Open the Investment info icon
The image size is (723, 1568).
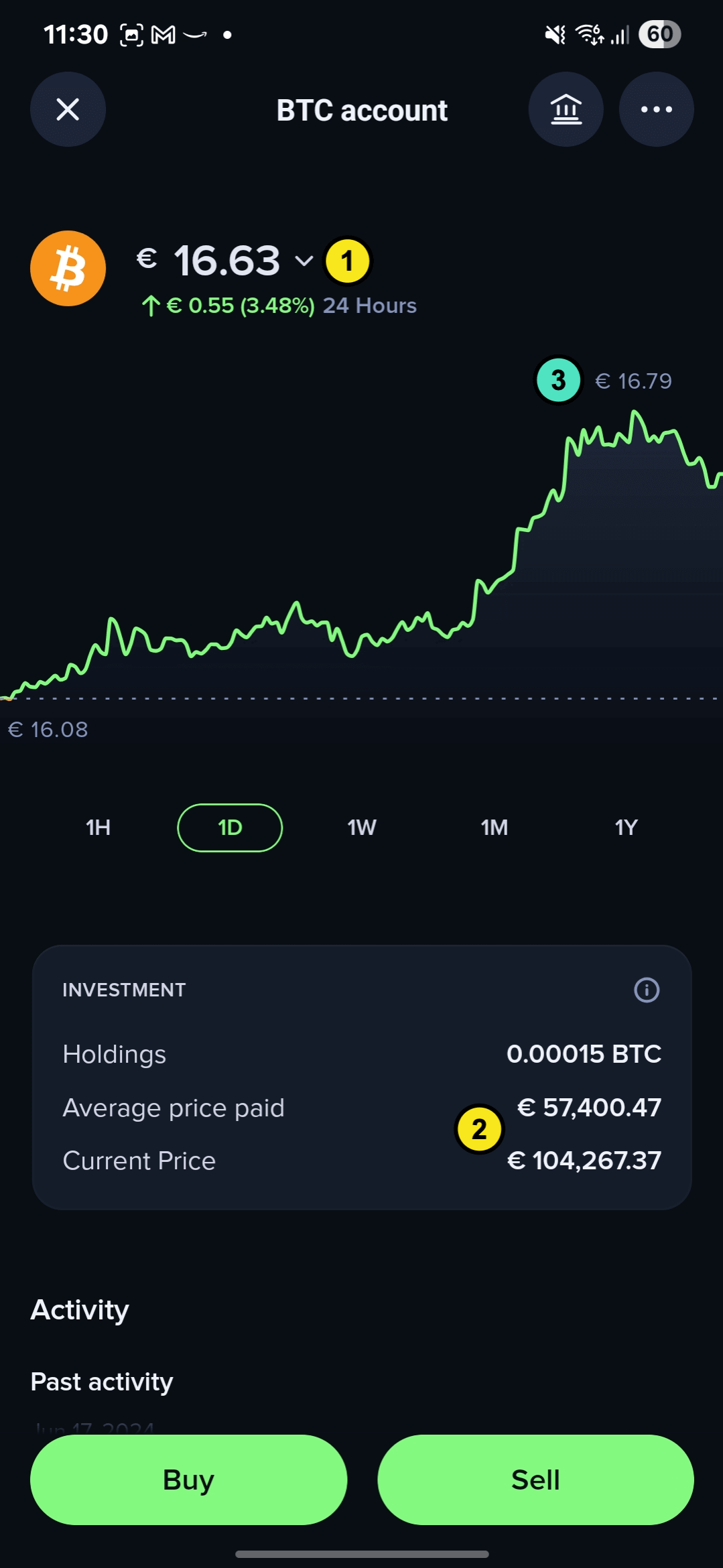click(647, 990)
